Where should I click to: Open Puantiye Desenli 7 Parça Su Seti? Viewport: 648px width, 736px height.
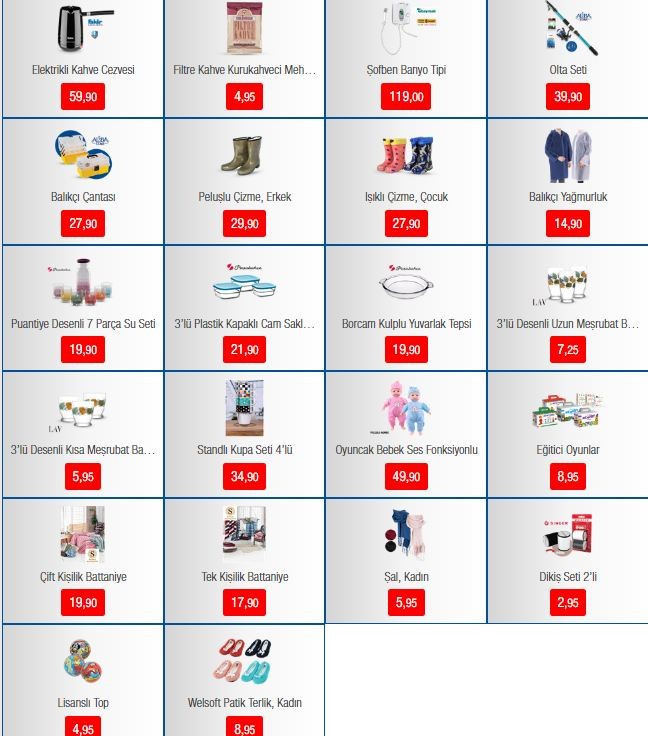(x=83, y=324)
